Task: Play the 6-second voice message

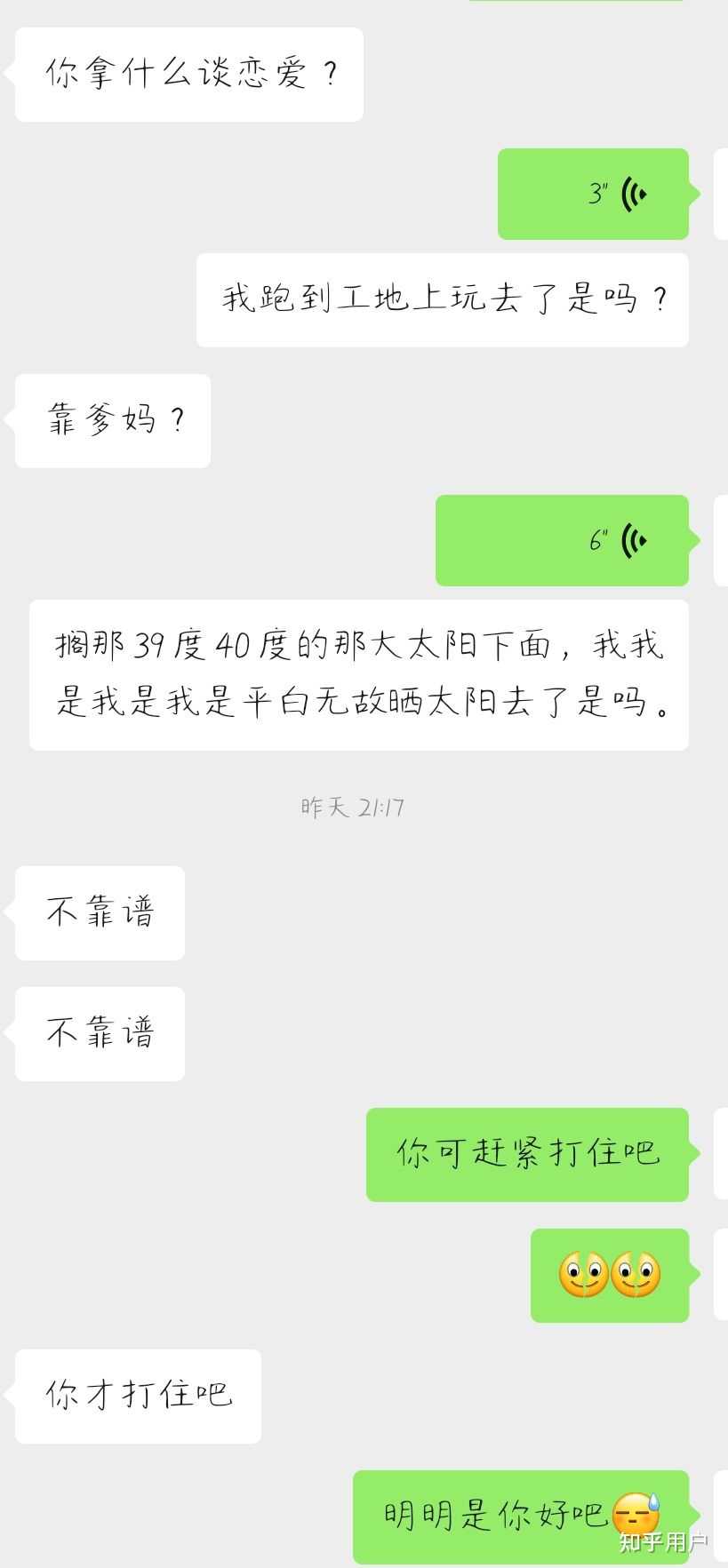Action: pos(562,540)
